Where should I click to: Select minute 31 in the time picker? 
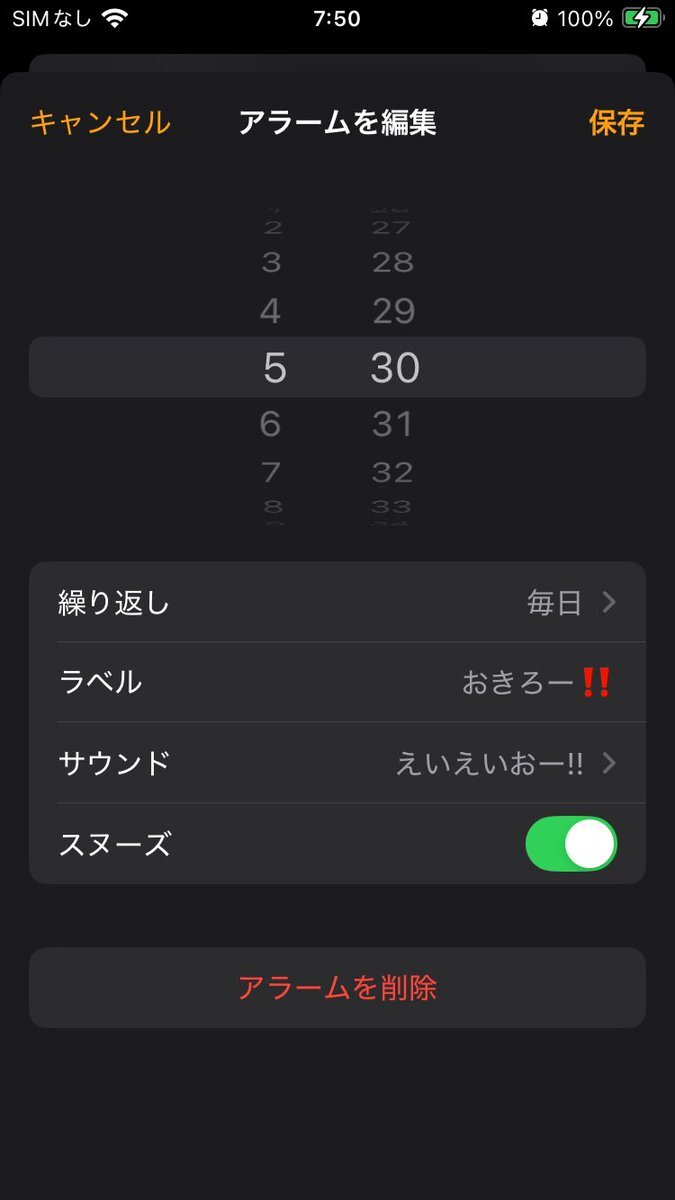pos(392,424)
